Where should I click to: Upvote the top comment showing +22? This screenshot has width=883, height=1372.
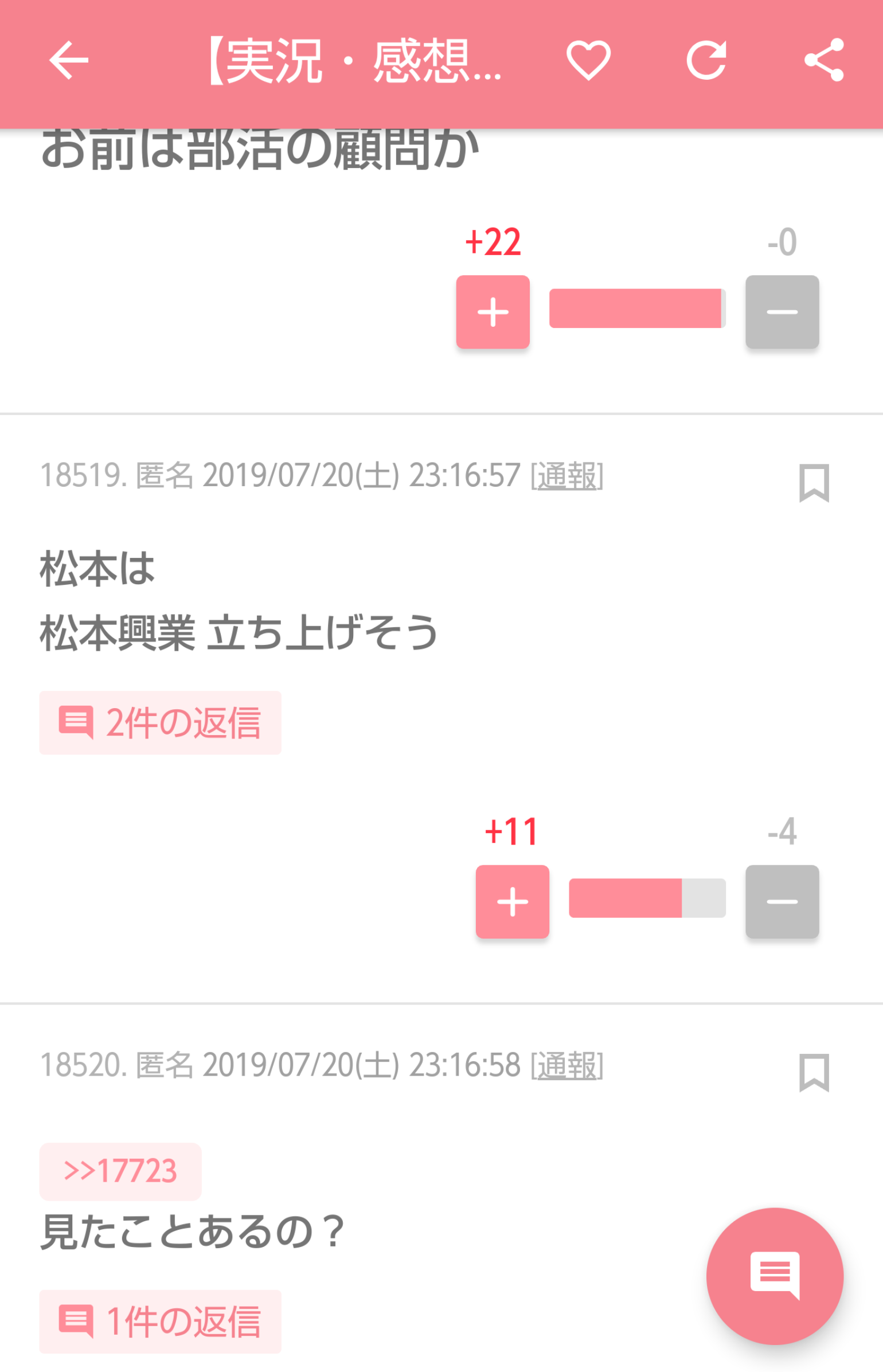(x=493, y=312)
